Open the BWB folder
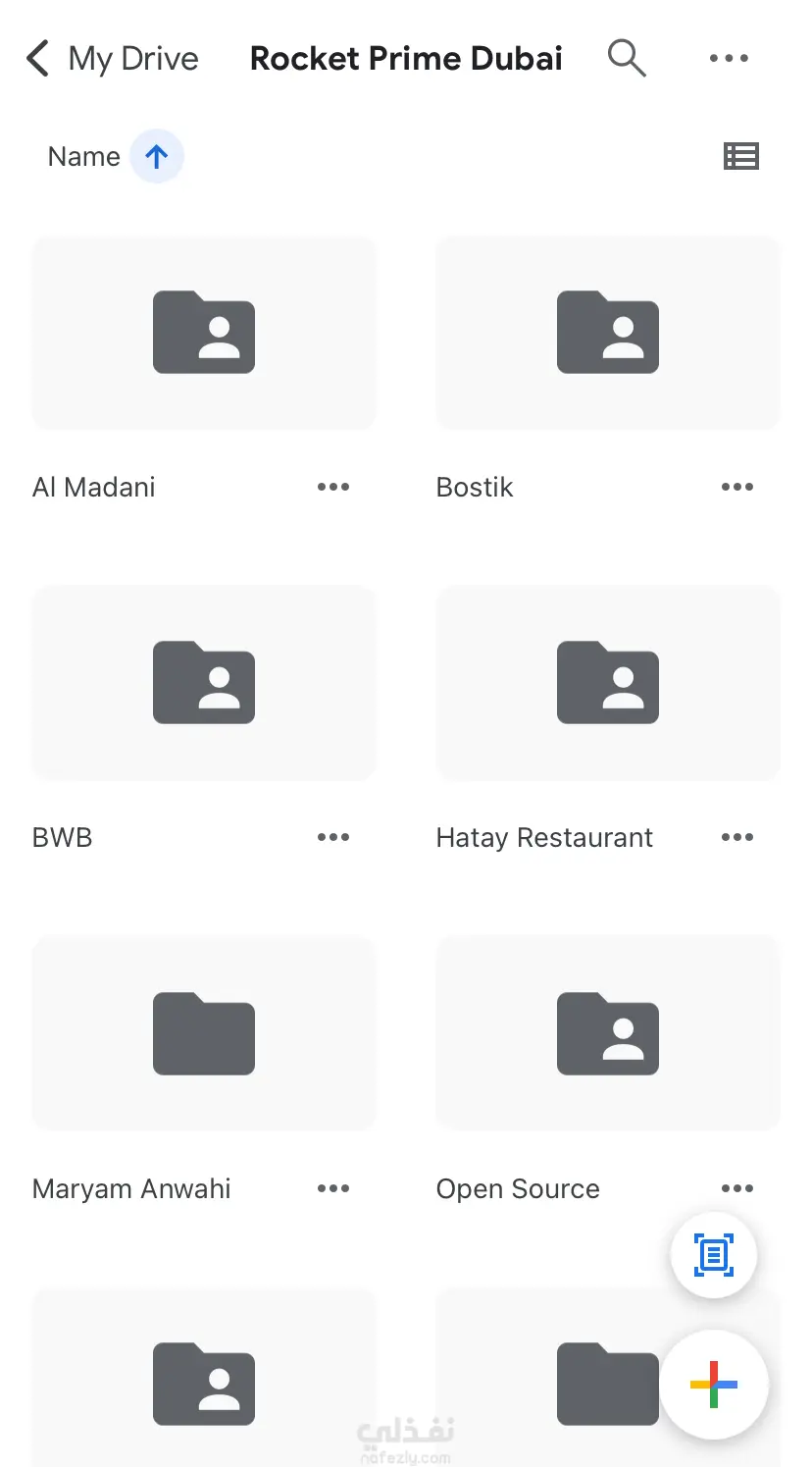Screen dimensions: 812x1467 (x=204, y=683)
